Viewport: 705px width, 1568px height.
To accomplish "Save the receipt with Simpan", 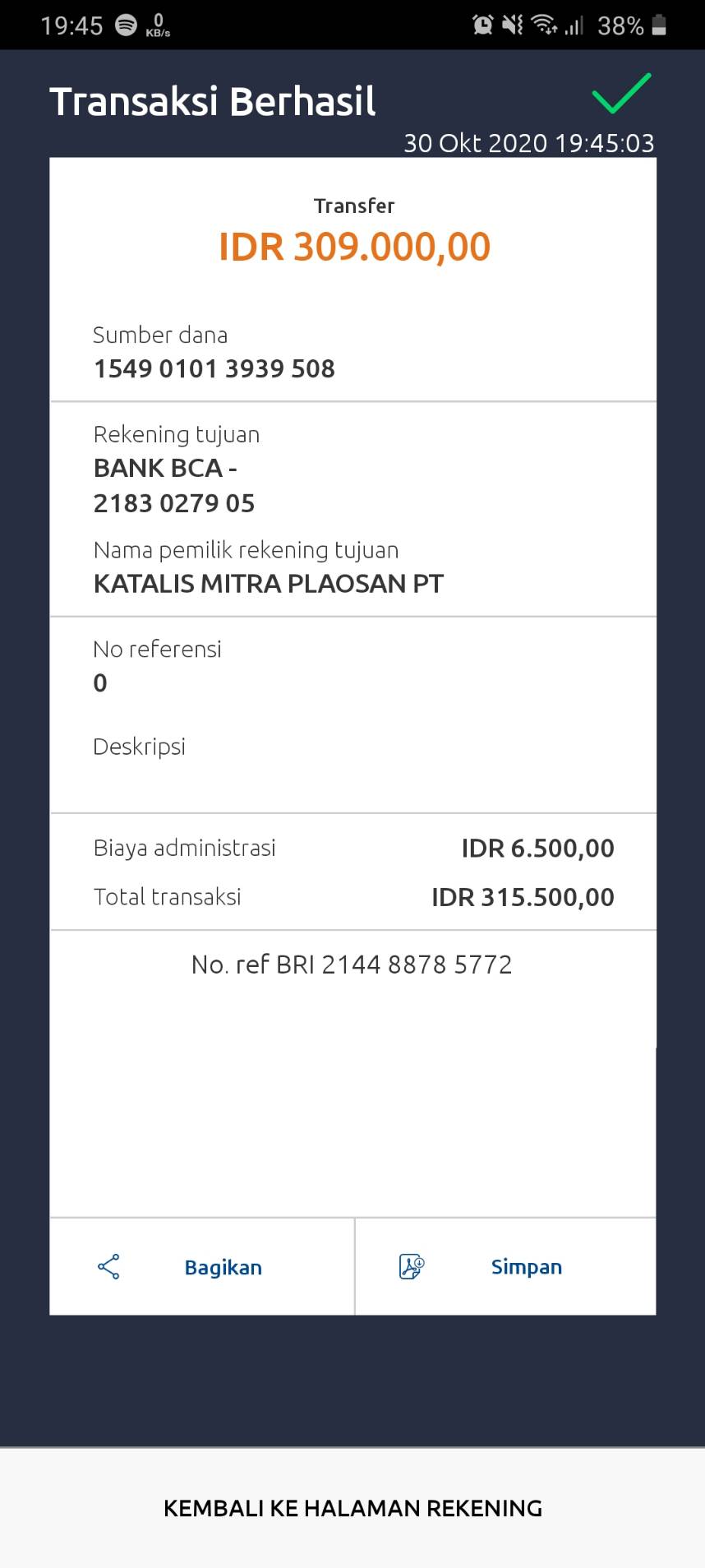I will tap(505, 1266).
